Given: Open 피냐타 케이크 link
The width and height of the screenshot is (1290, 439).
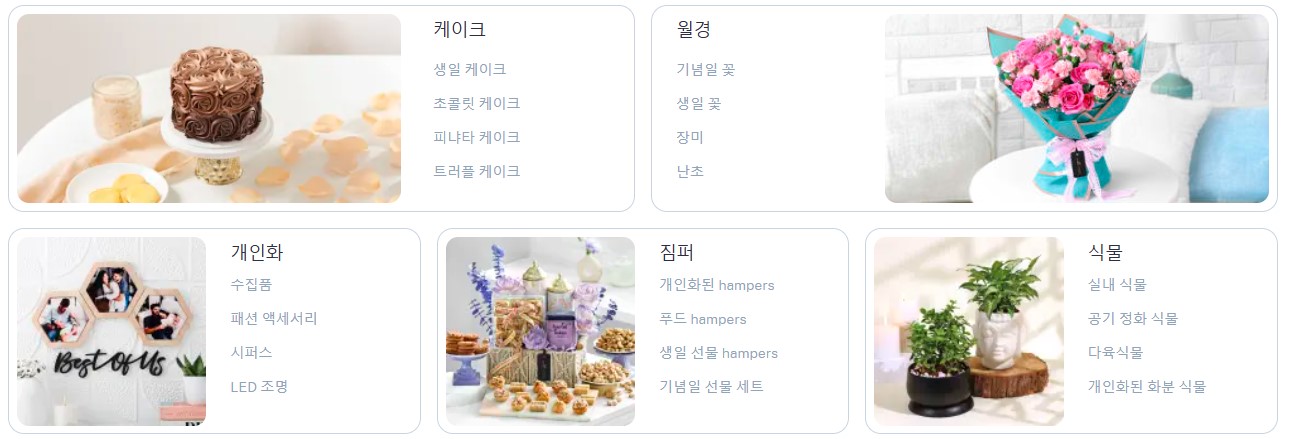Looking at the screenshot, I should tap(476, 137).
